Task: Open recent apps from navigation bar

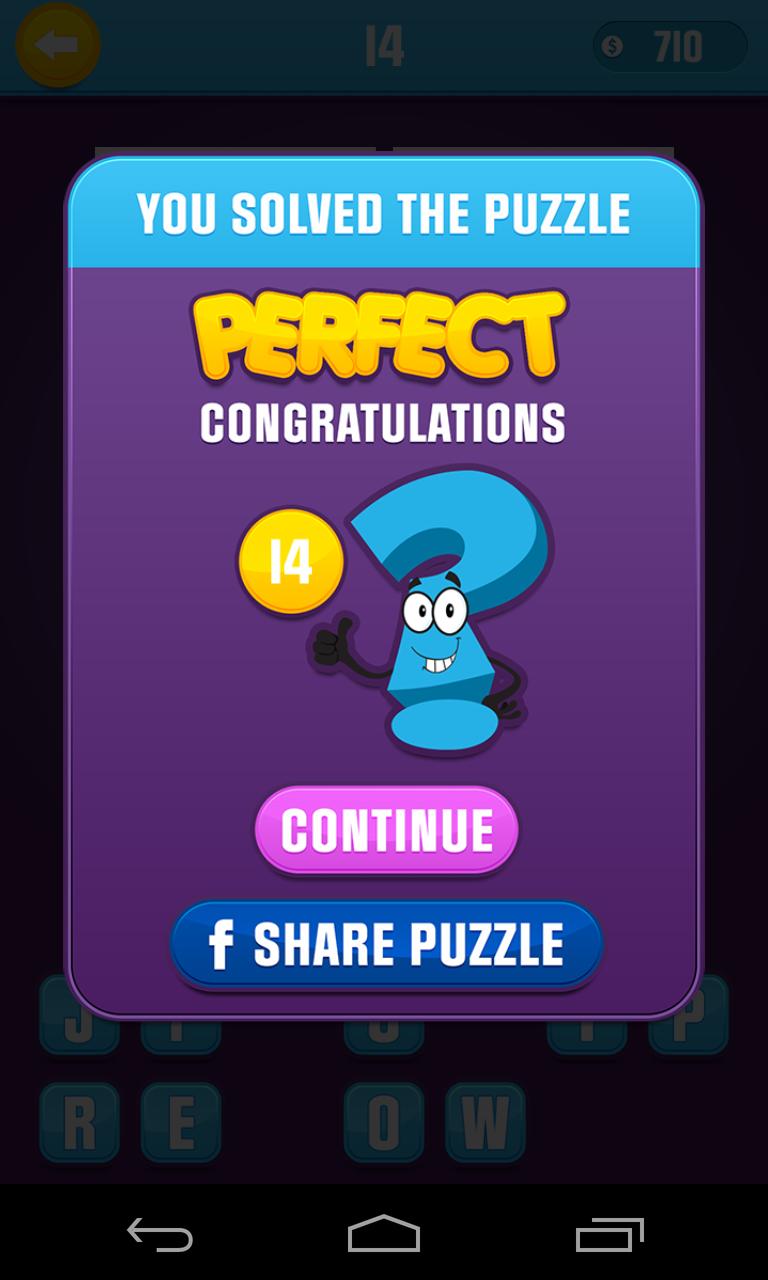Action: pyautogui.click(x=609, y=1234)
